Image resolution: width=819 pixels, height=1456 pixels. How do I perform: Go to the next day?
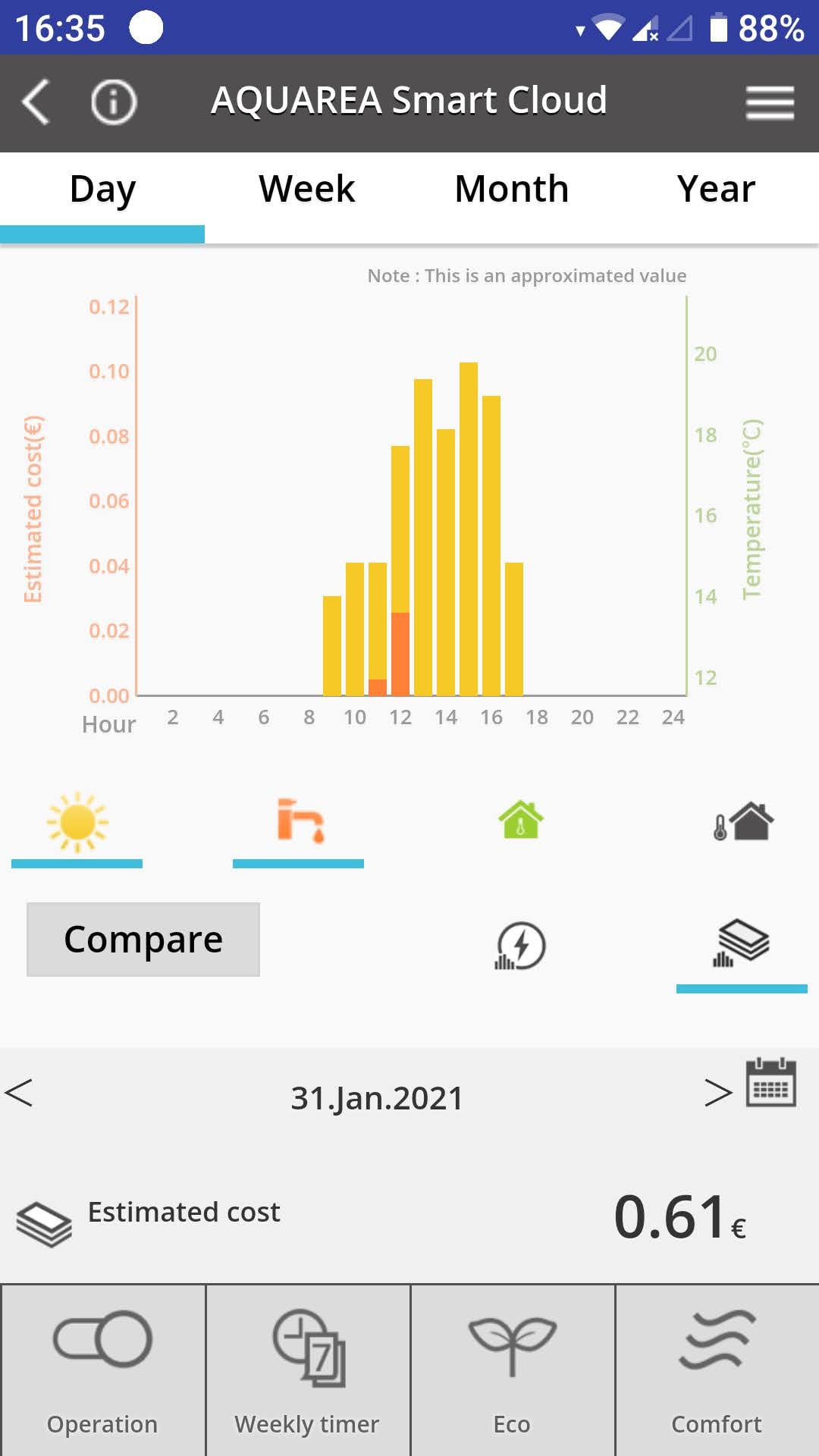coord(717,1093)
